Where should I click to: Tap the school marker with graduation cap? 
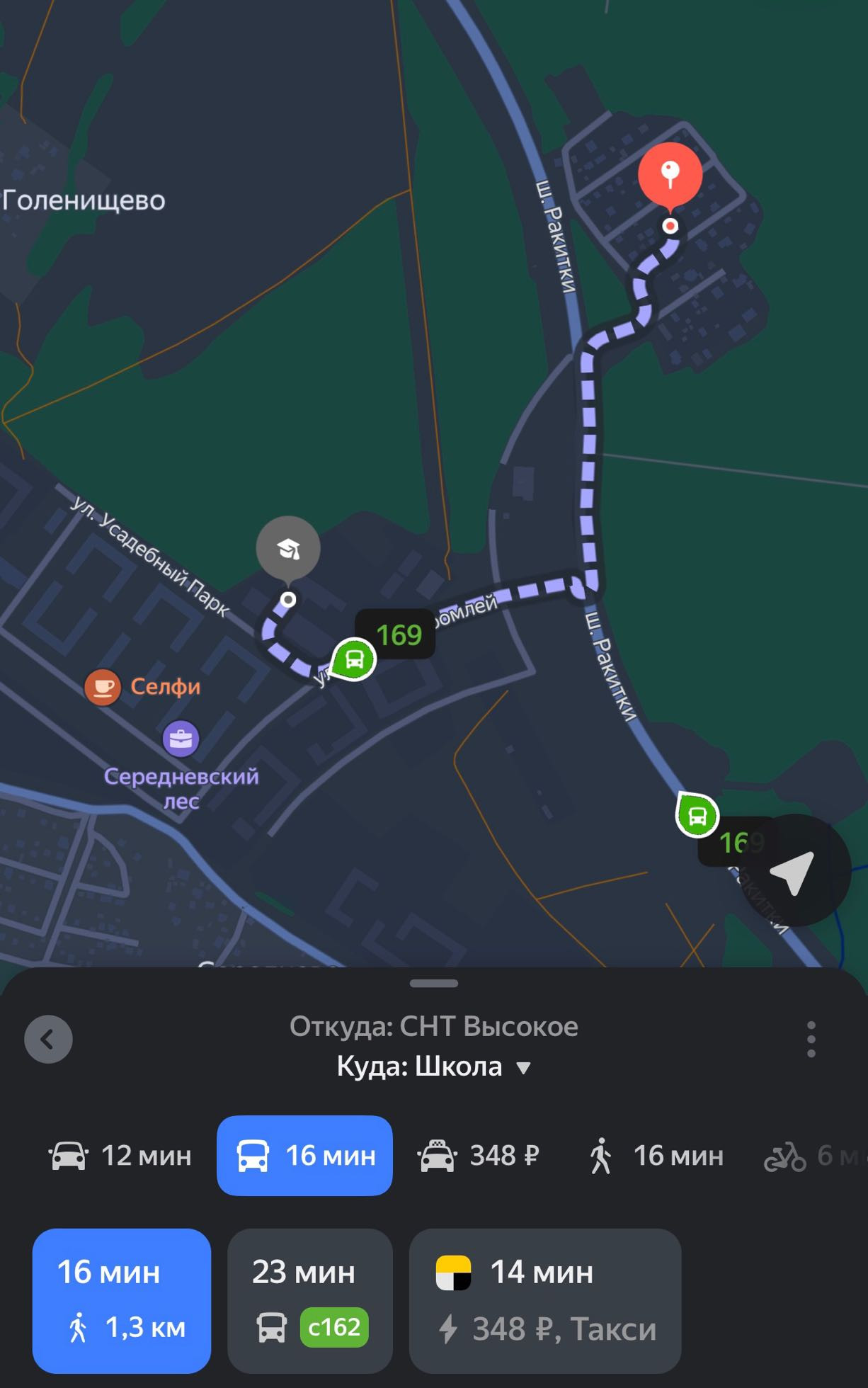click(288, 548)
